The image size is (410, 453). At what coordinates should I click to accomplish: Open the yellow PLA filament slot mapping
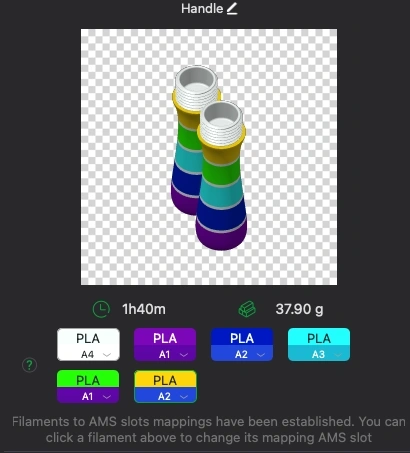coord(165,387)
